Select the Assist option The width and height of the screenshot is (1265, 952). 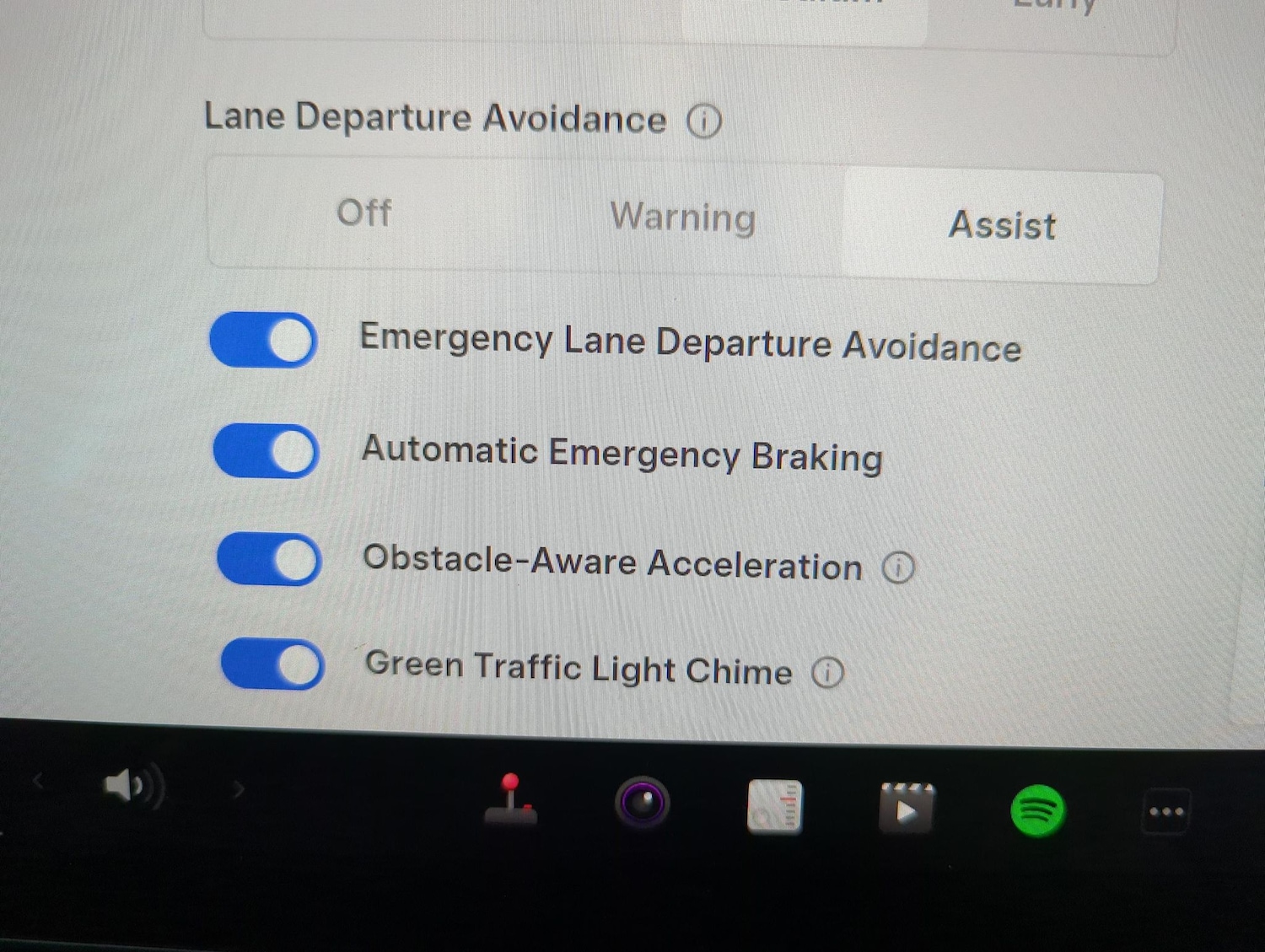1002,226
